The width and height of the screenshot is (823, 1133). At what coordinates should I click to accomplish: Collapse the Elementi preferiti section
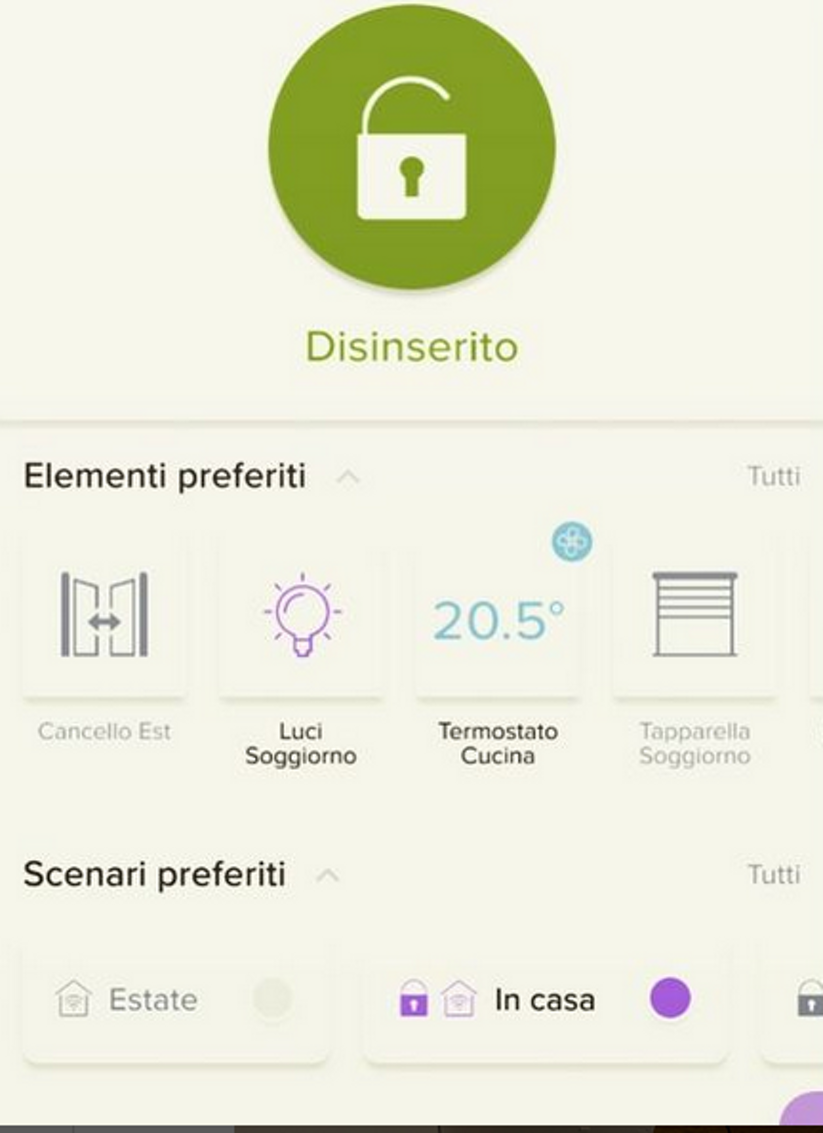click(347, 477)
